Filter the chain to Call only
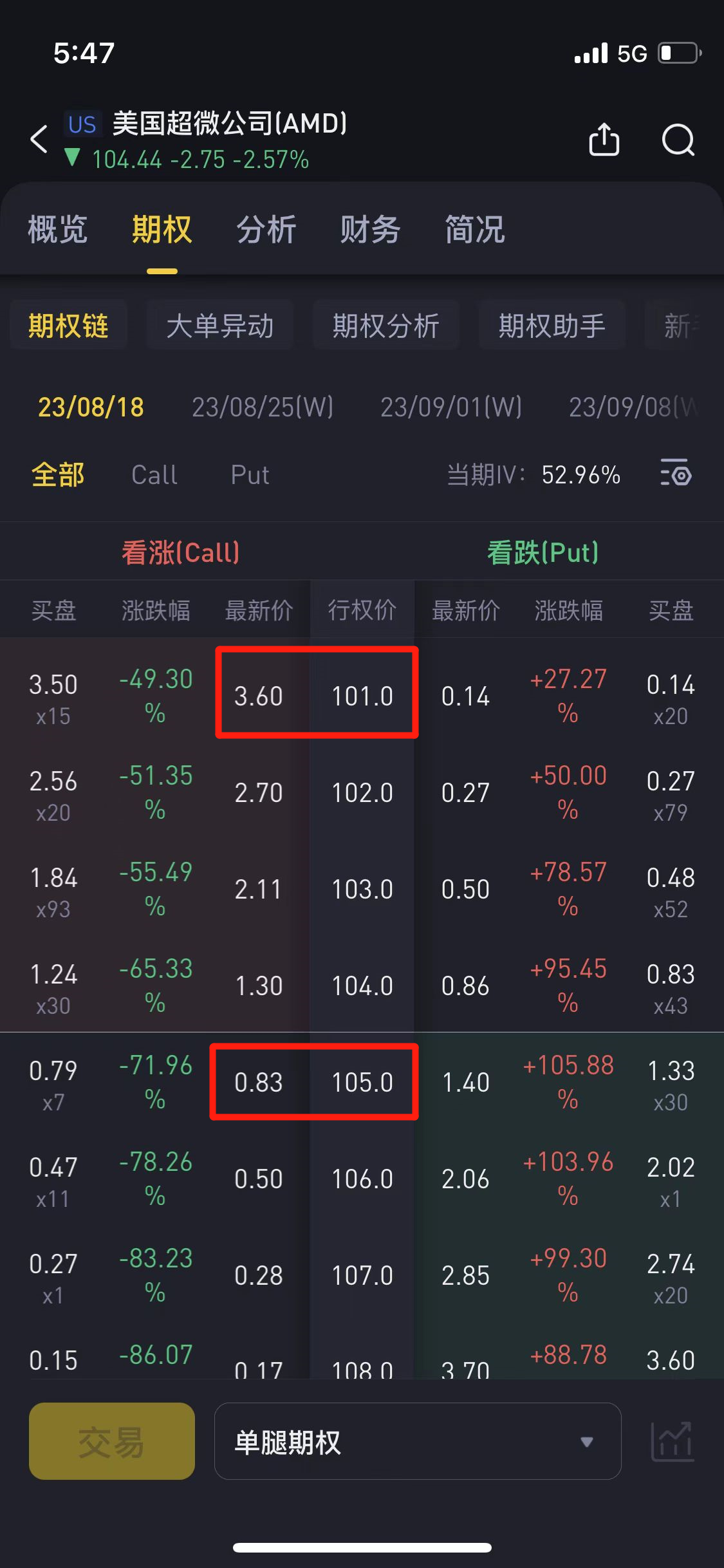724x1568 pixels. point(154,475)
